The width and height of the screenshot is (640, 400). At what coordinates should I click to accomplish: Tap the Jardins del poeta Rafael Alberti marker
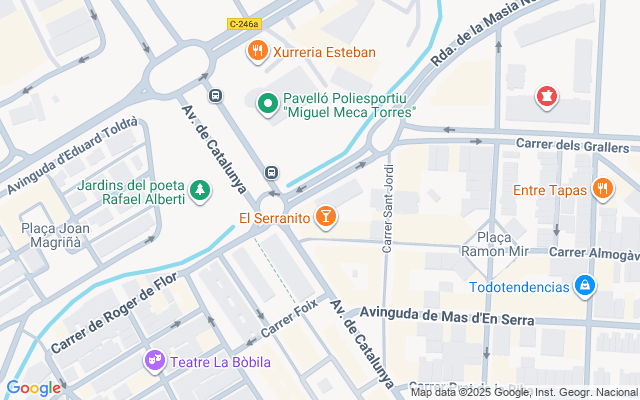tap(201, 188)
